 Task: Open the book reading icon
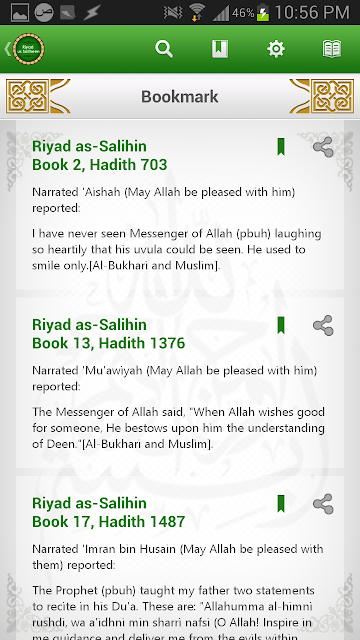coord(332,49)
